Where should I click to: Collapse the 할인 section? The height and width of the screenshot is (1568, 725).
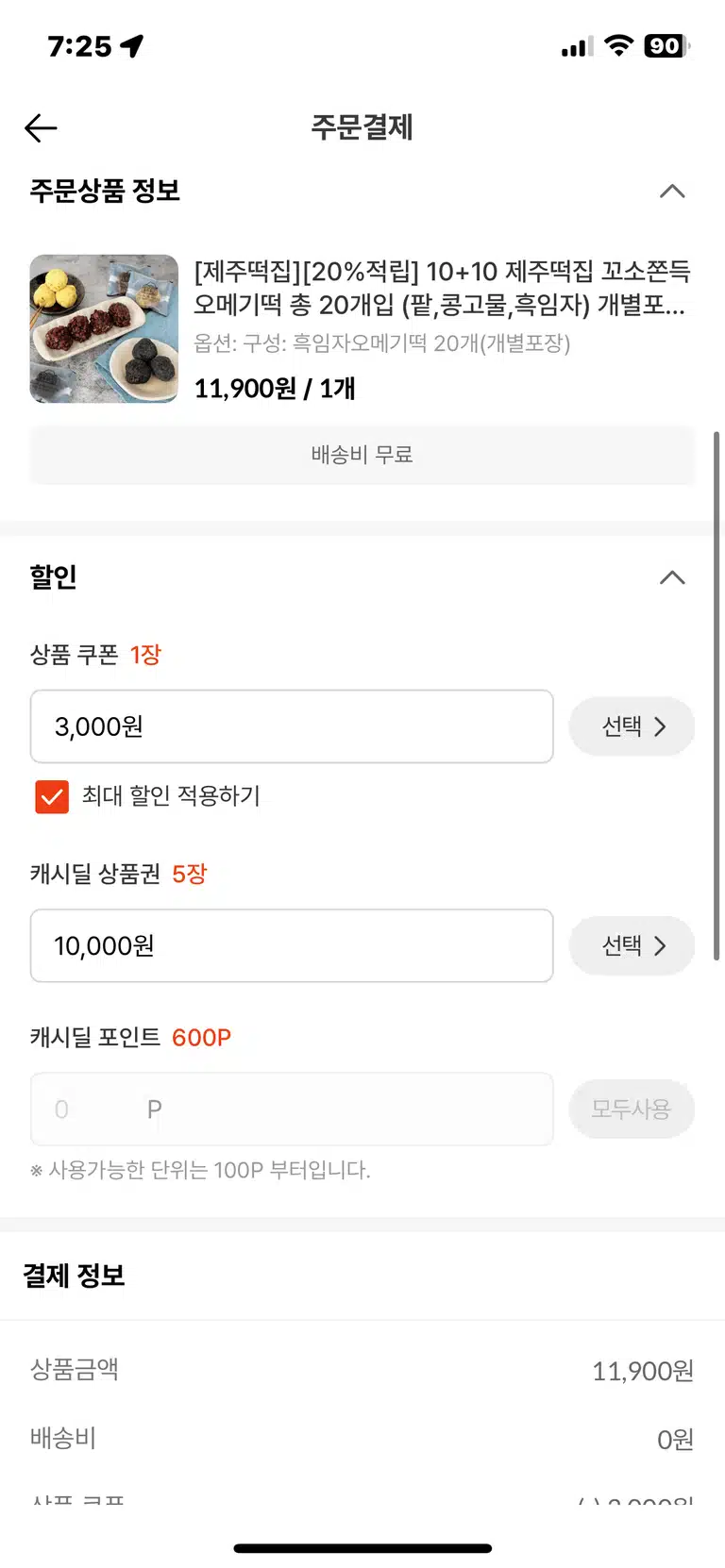coord(672,577)
